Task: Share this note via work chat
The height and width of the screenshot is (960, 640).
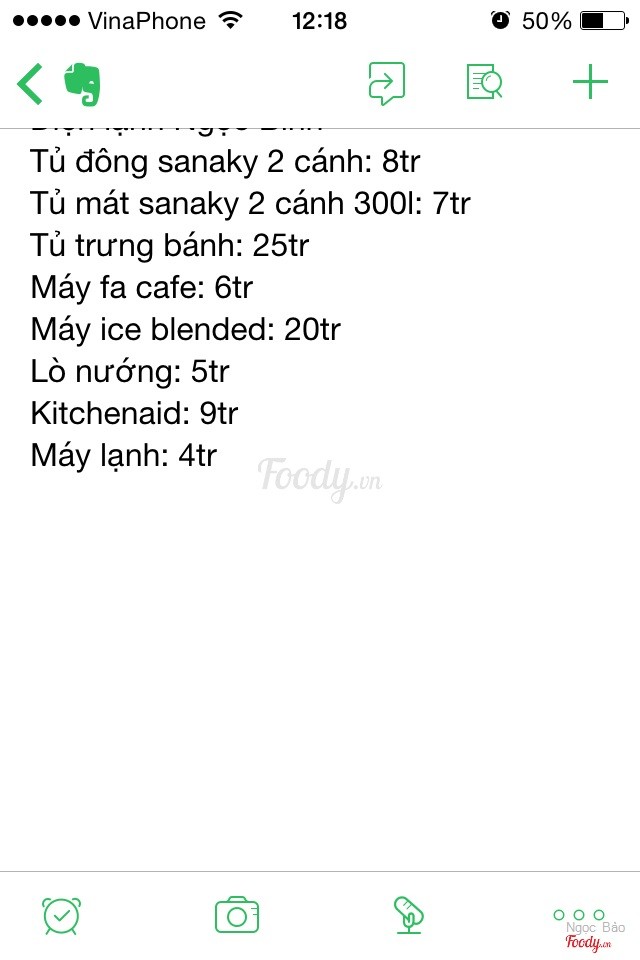Action: [x=386, y=83]
